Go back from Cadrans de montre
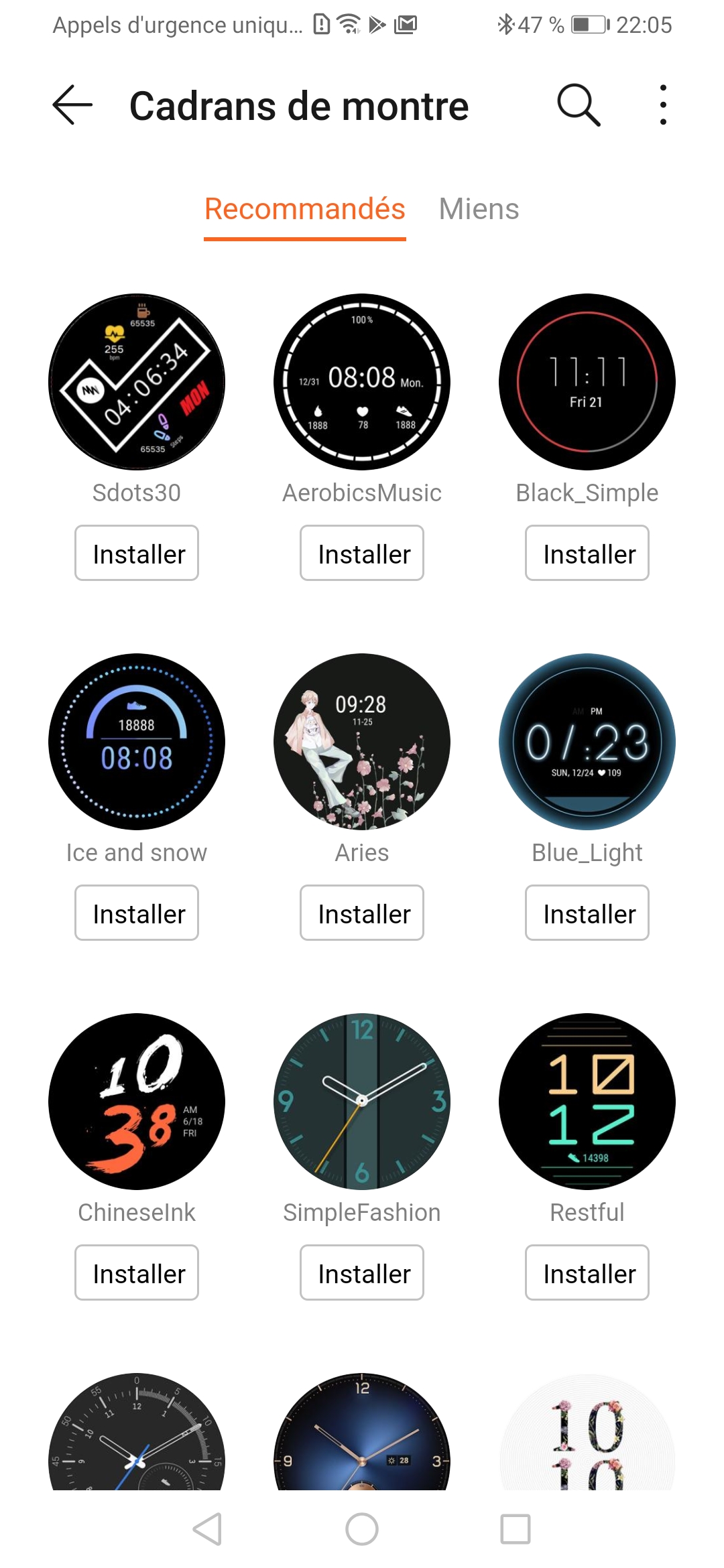 point(72,105)
